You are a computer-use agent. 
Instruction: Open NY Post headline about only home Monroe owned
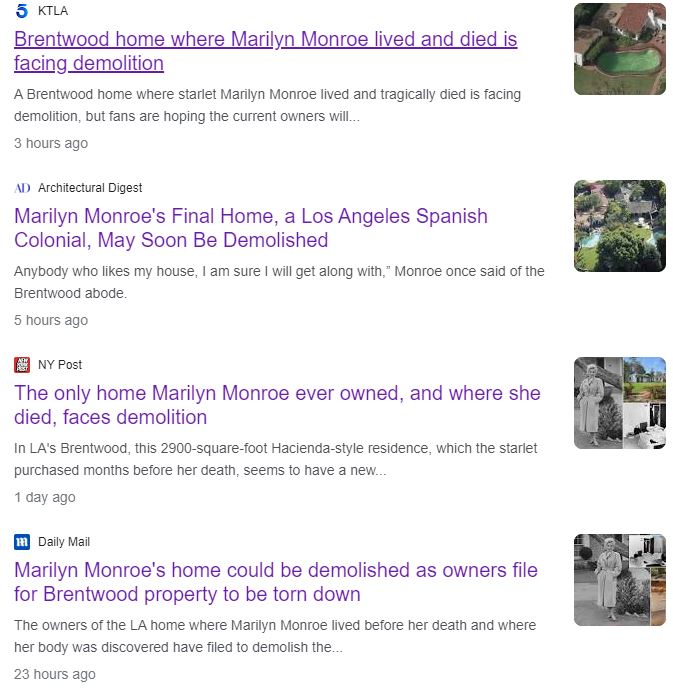[277, 405]
